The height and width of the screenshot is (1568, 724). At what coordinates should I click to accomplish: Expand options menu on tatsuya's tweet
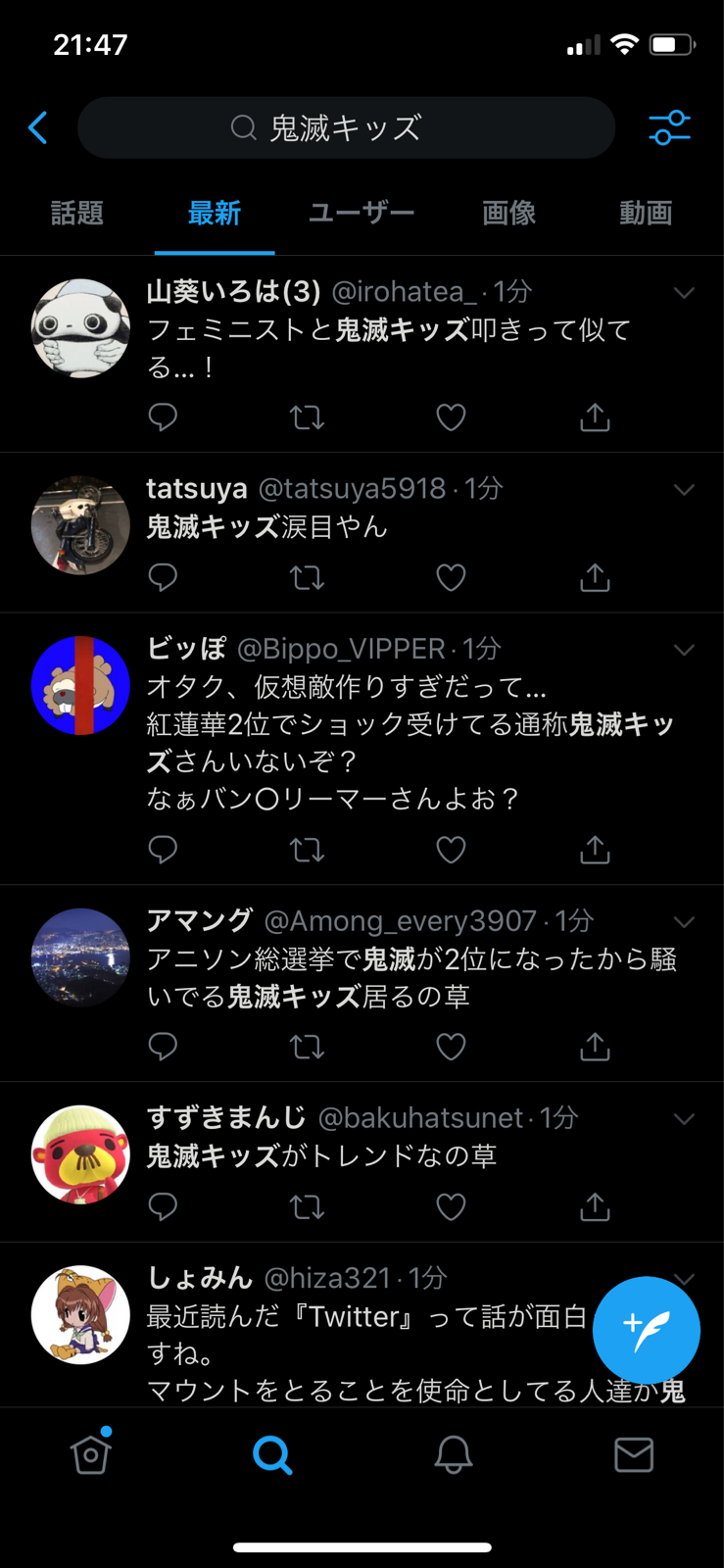(684, 489)
